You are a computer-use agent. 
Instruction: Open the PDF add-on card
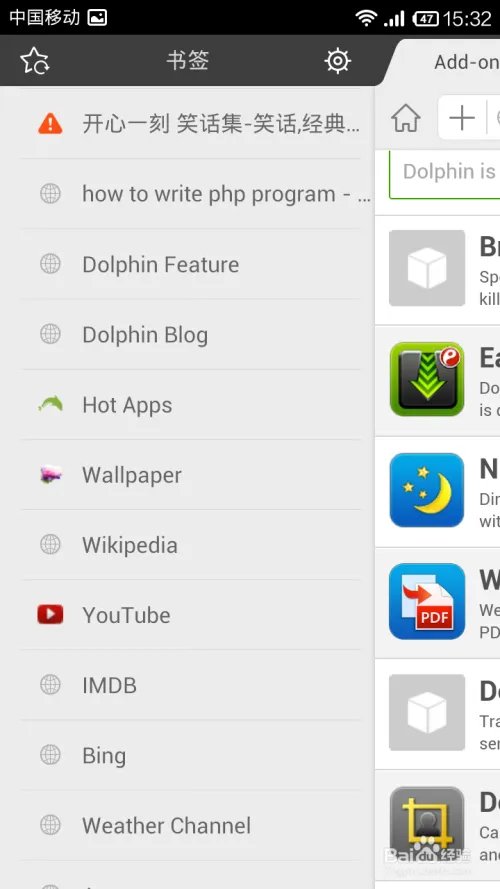click(x=437, y=603)
